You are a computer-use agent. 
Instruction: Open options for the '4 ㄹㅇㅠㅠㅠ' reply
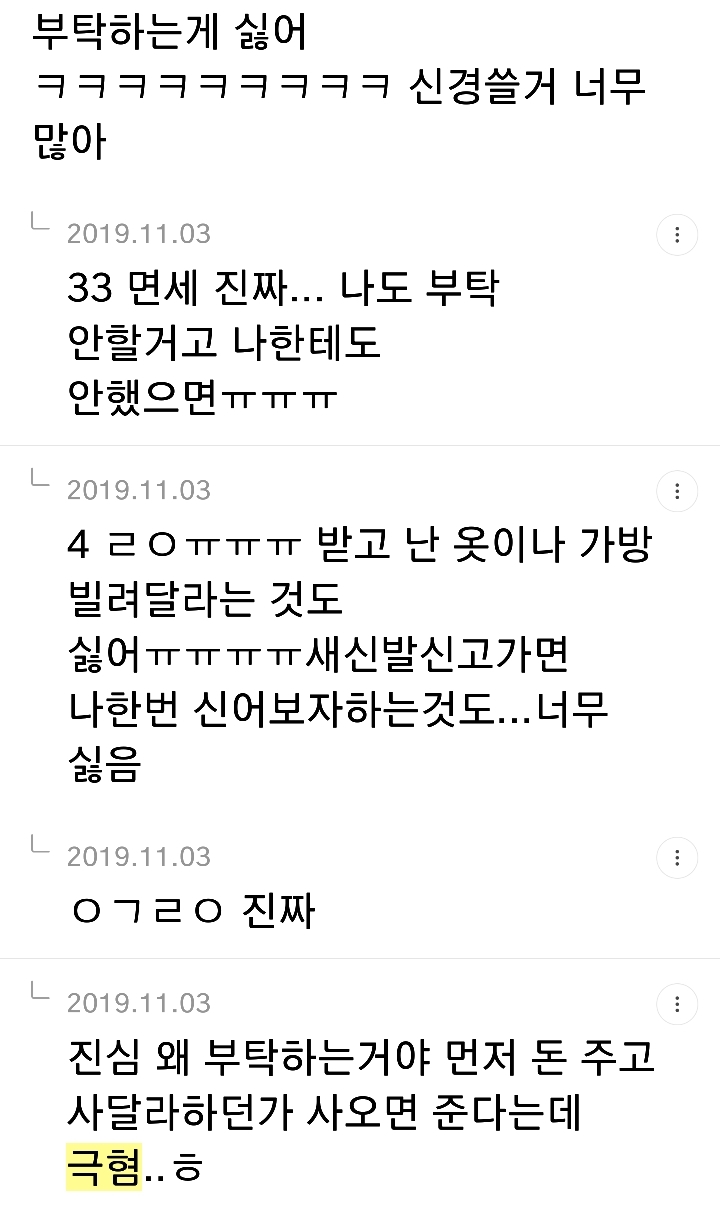[x=677, y=492]
